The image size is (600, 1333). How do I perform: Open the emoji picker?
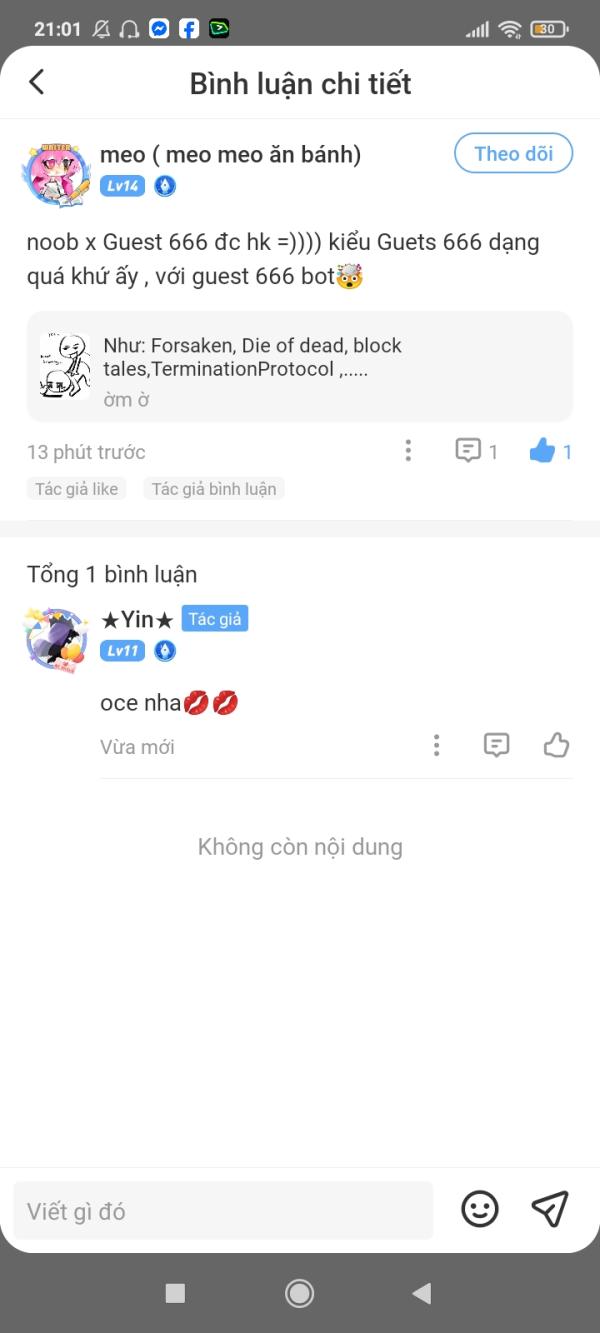(480, 1210)
